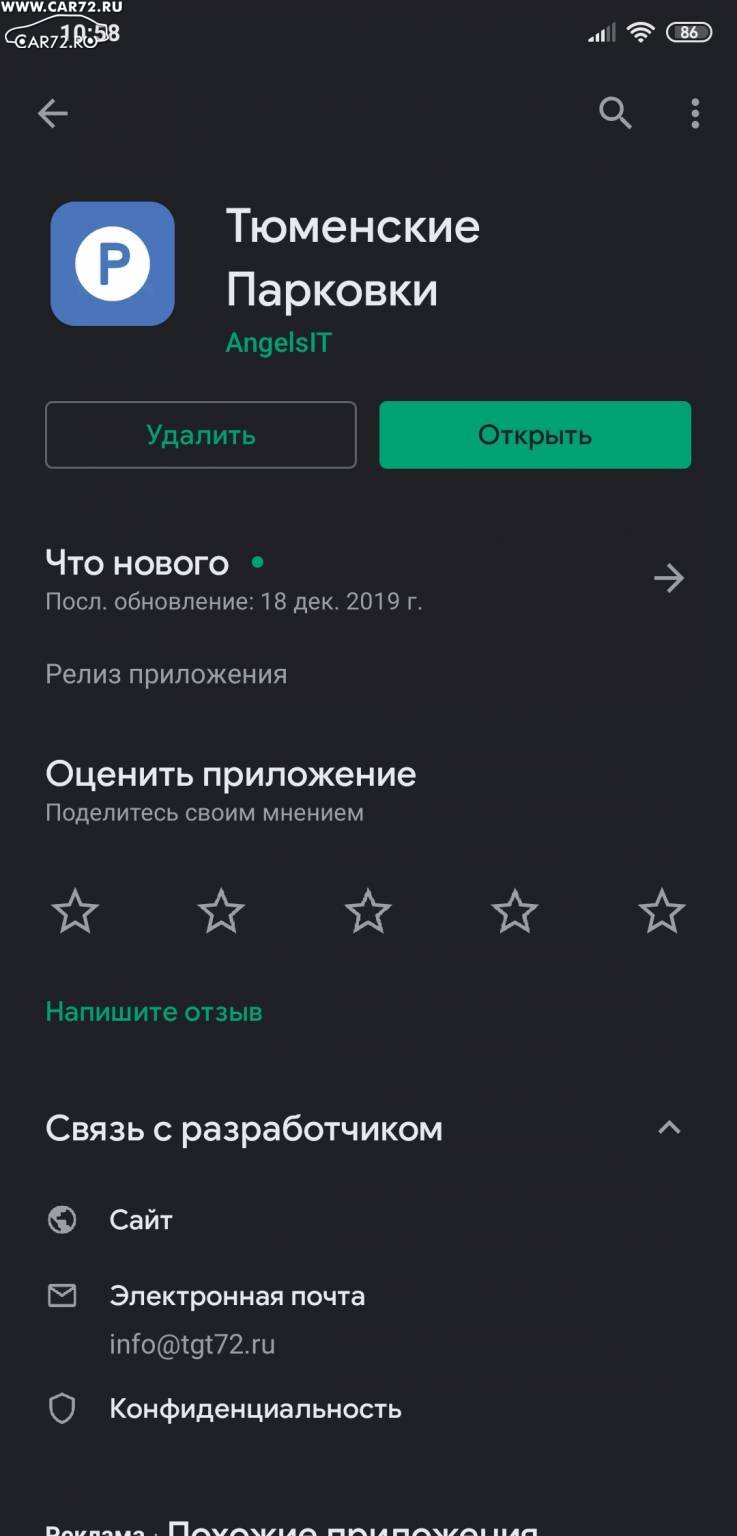
Task: Rate the app five stars
Action: click(x=662, y=912)
